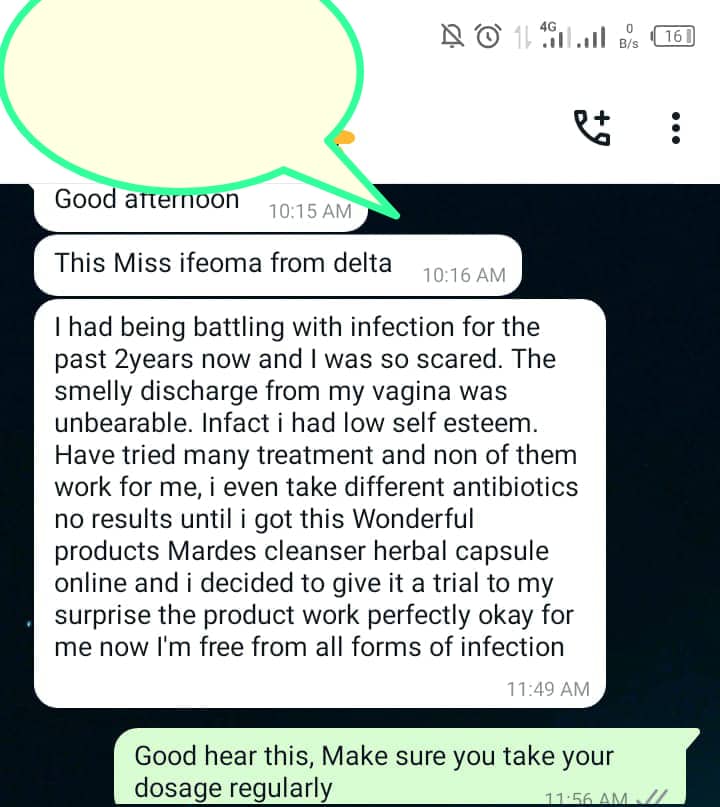The height and width of the screenshot is (807, 720).
Task: Start a call with this contact
Action: pyautogui.click(x=591, y=128)
